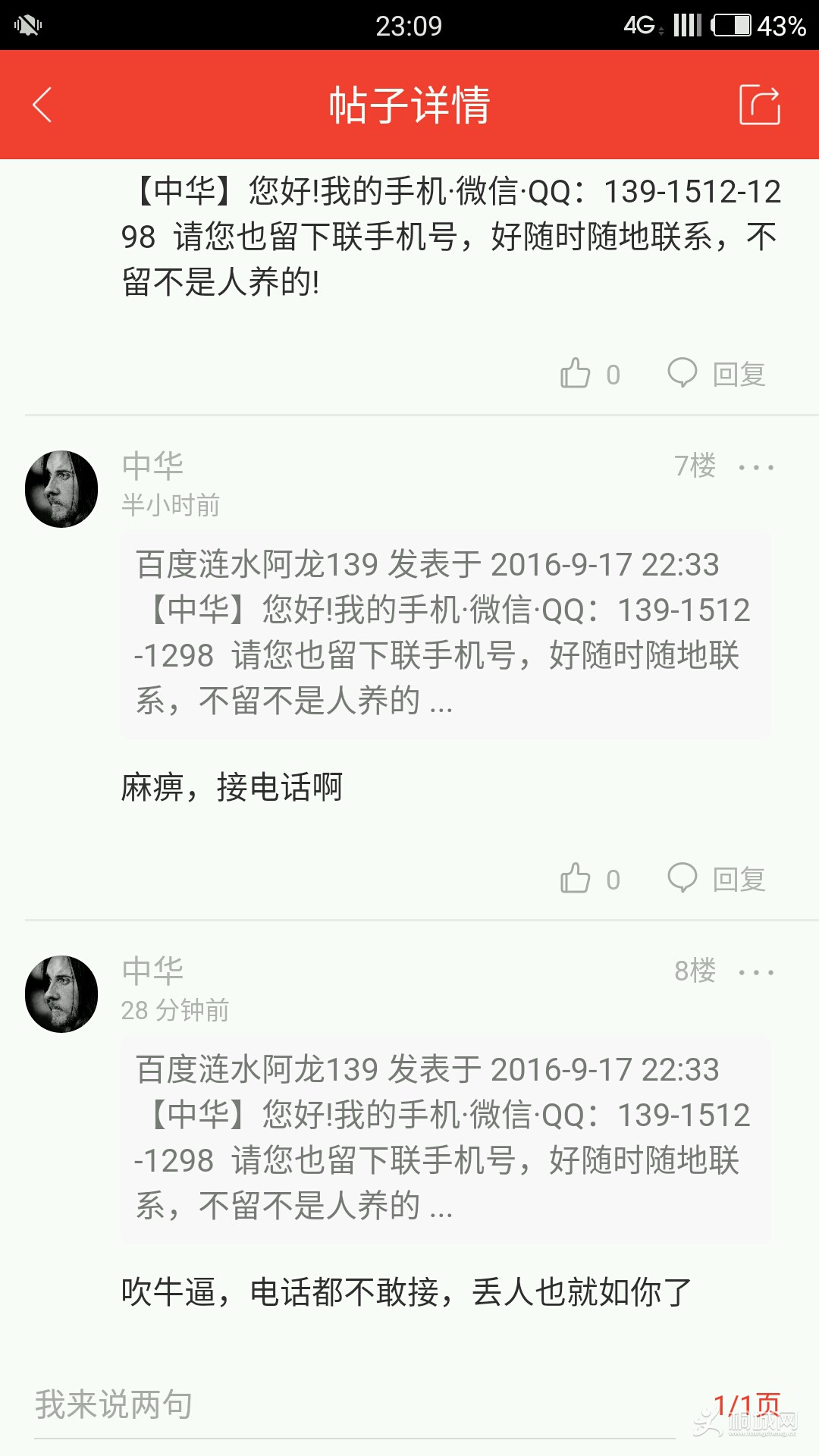Open 中华's username on the 7楼 reply
This screenshot has height=1456, width=819.
pyautogui.click(x=152, y=465)
